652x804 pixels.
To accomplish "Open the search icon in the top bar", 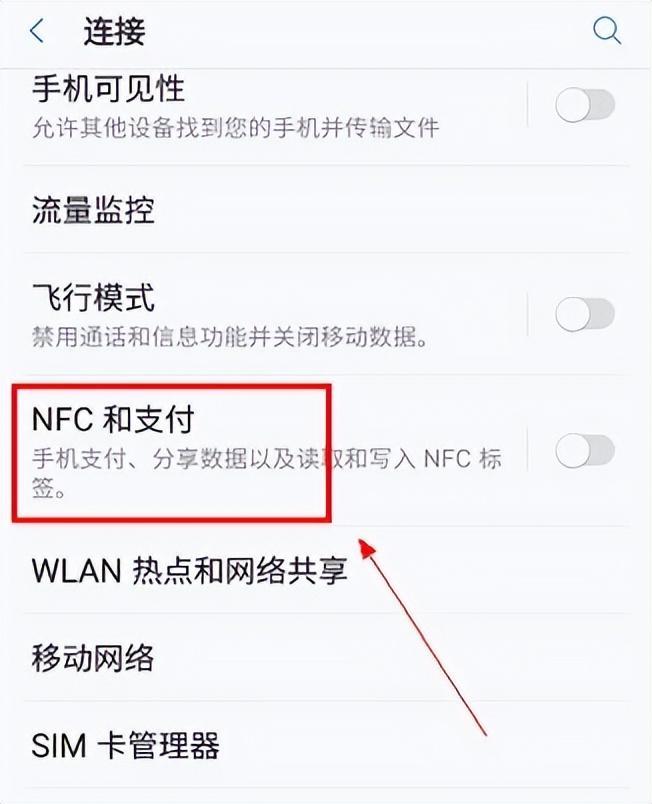I will click(x=607, y=31).
